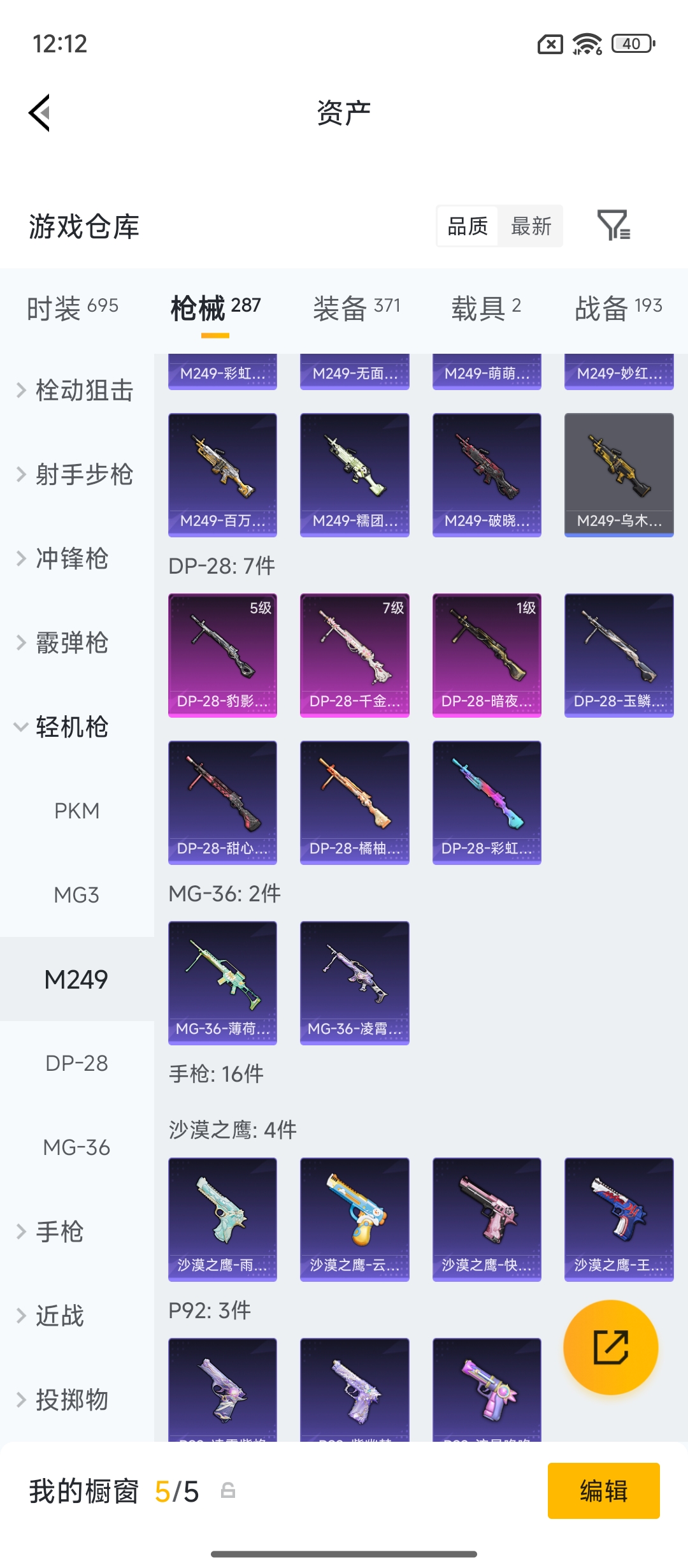Image resolution: width=688 pixels, height=1568 pixels.
Task: Tap the orange share floating button
Action: [610, 1347]
